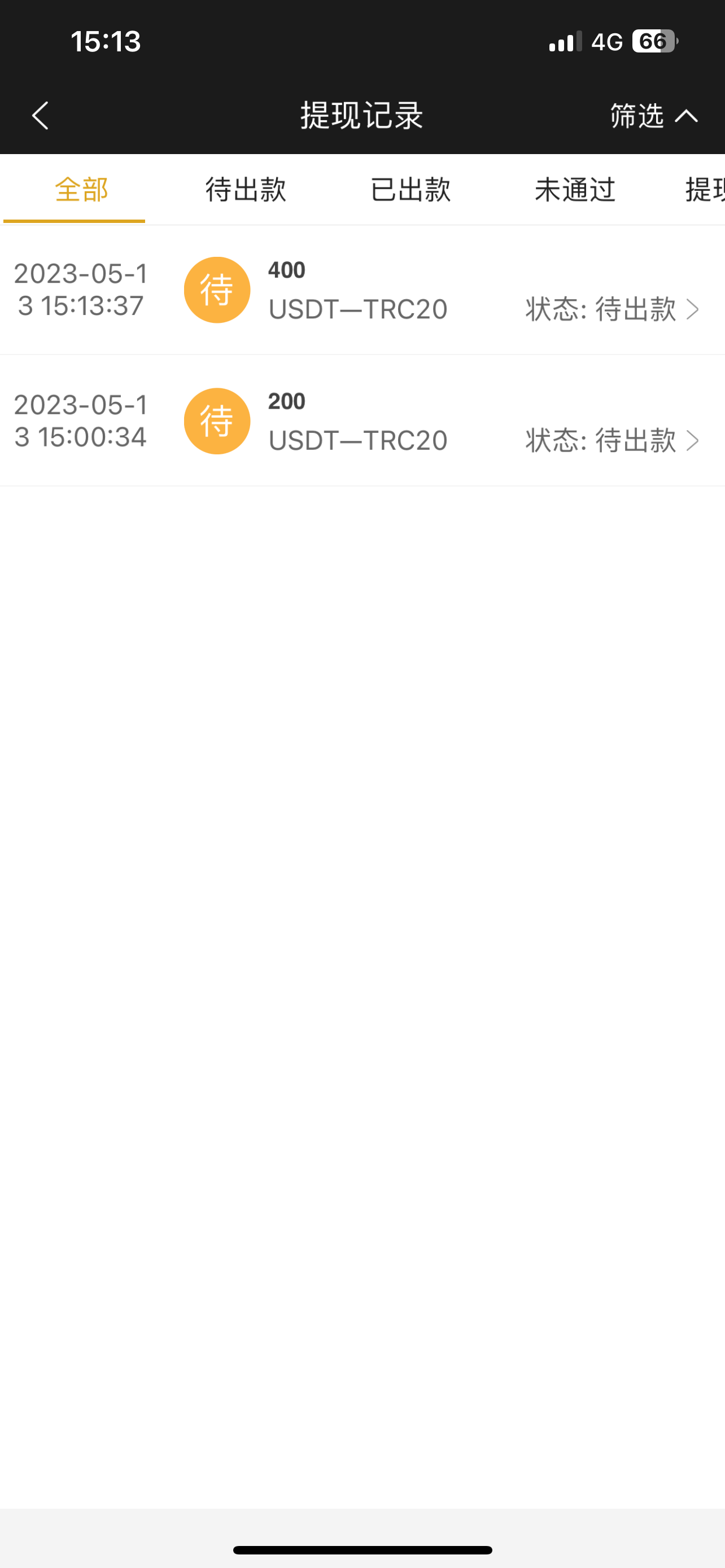Select the 全部 tab
The height and width of the screenshot is (1568, 725).
pyautogui.click(x=81, y=189)
